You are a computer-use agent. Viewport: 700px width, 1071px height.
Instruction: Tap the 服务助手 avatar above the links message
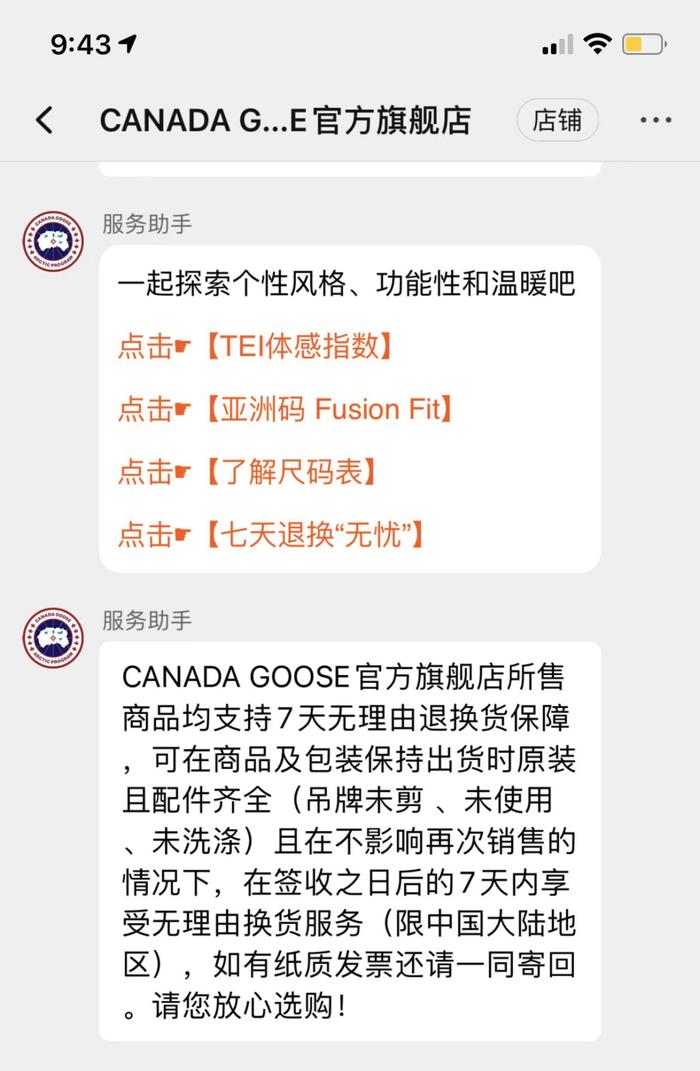coord(53,241)
